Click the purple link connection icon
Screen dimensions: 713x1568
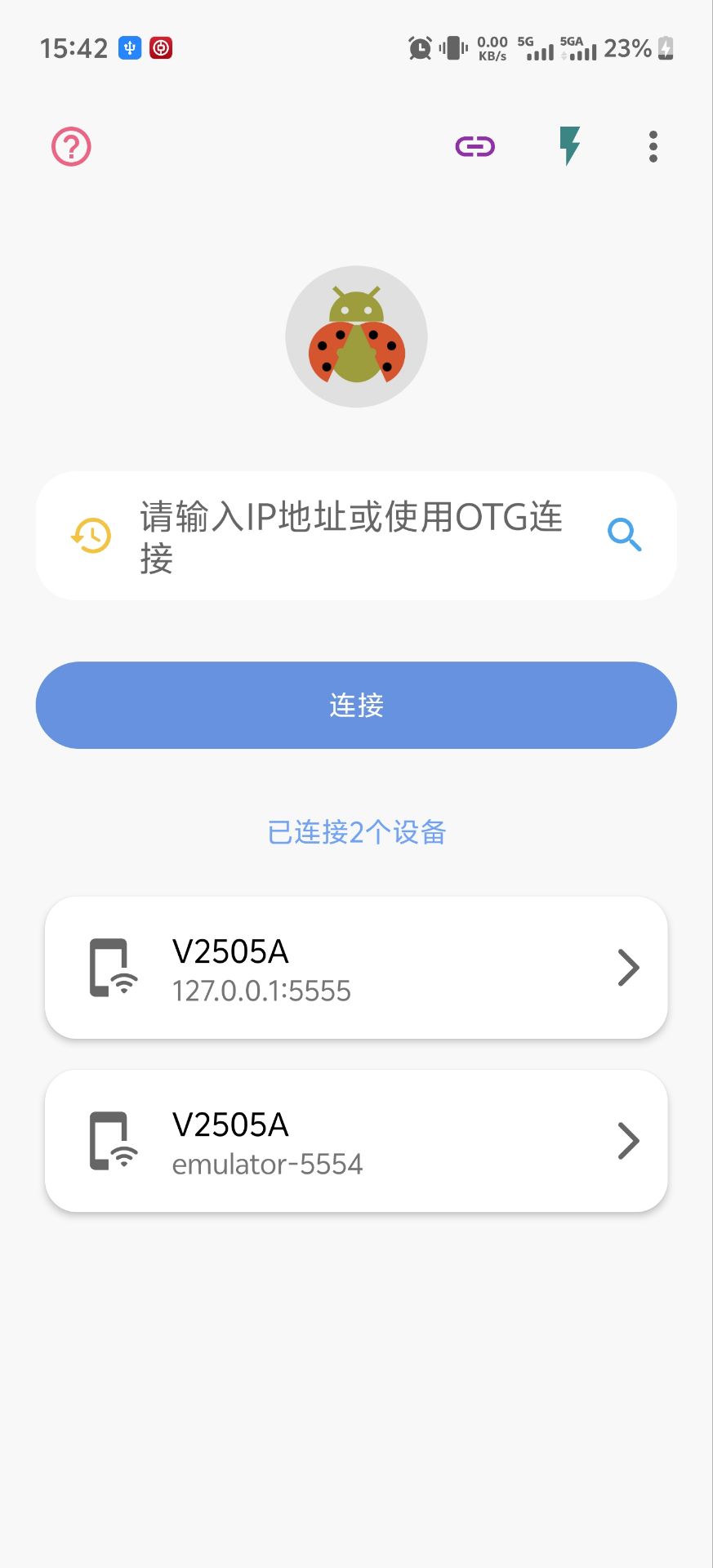(475, 146)
